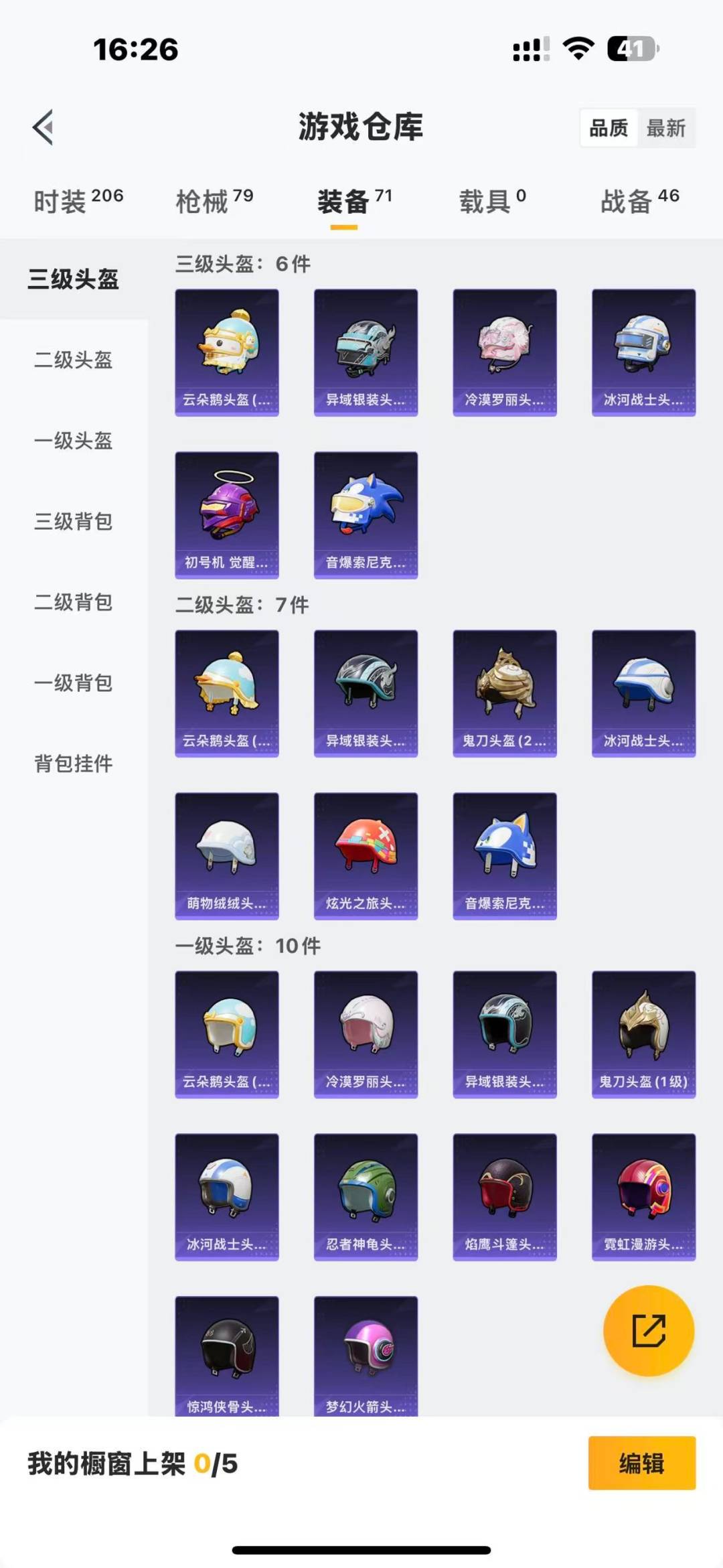This screenshot has width=723, height=1568.
Task: Open 二级背包 category
Action: (74, 602)
